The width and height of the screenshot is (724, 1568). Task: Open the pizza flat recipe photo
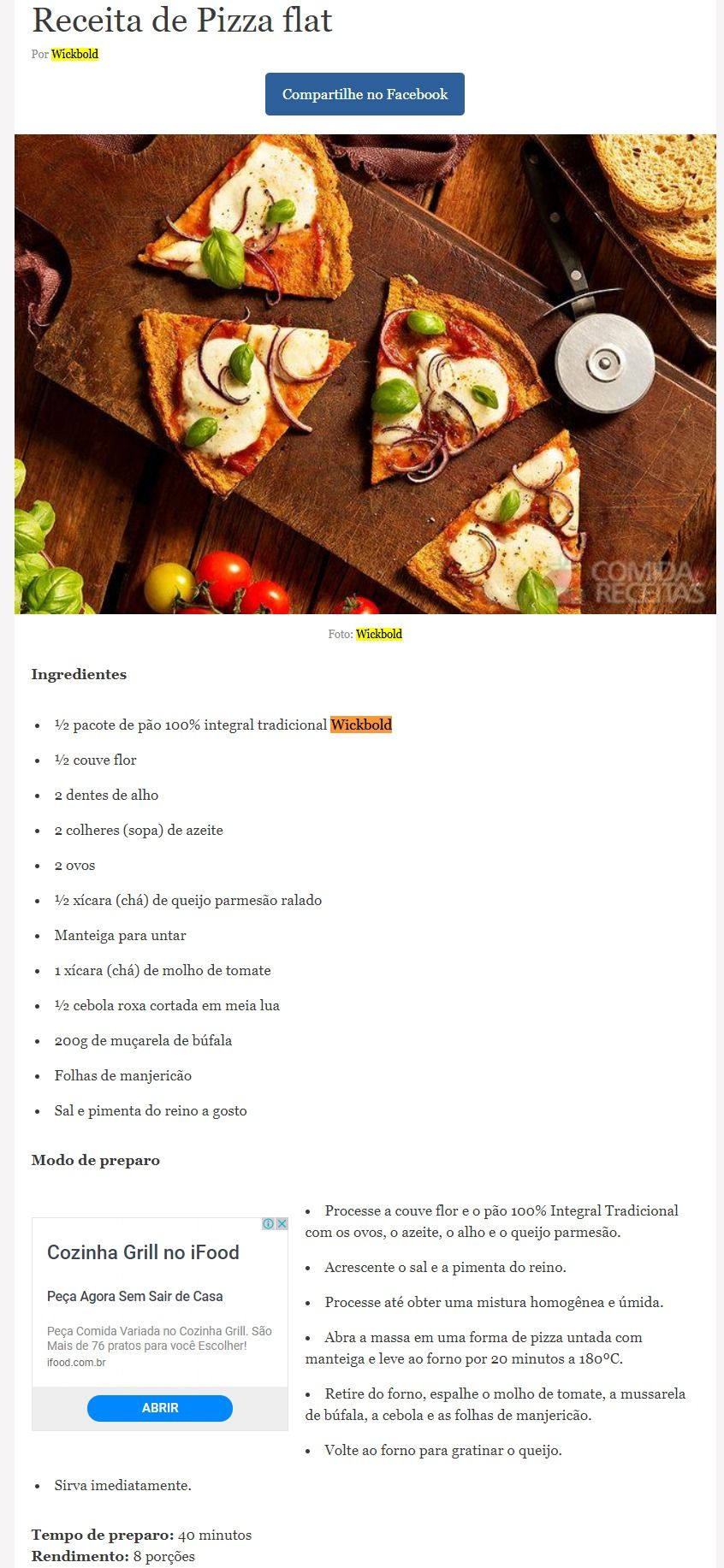point(365,374)
